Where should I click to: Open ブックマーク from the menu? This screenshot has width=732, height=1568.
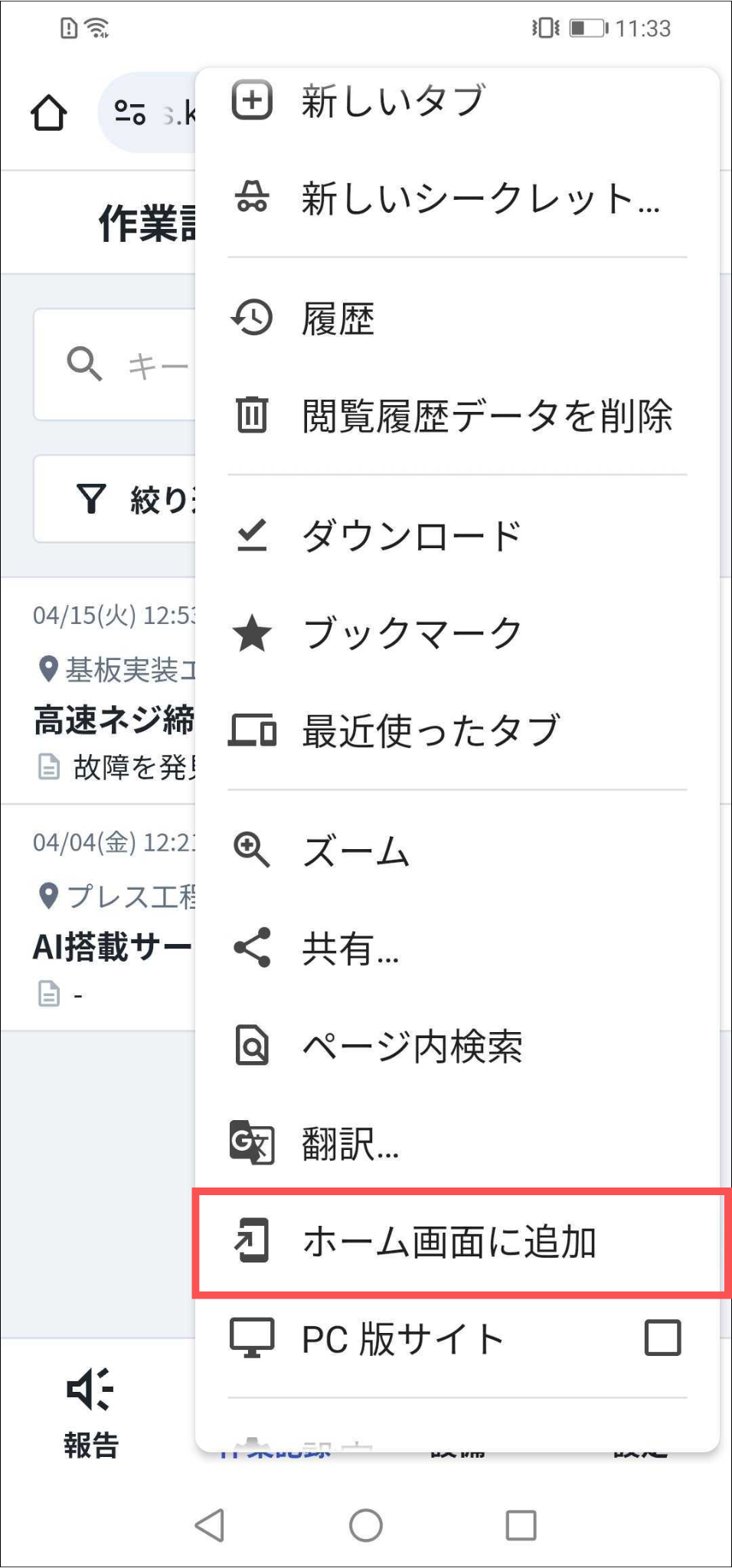click(x=457, y=633)
